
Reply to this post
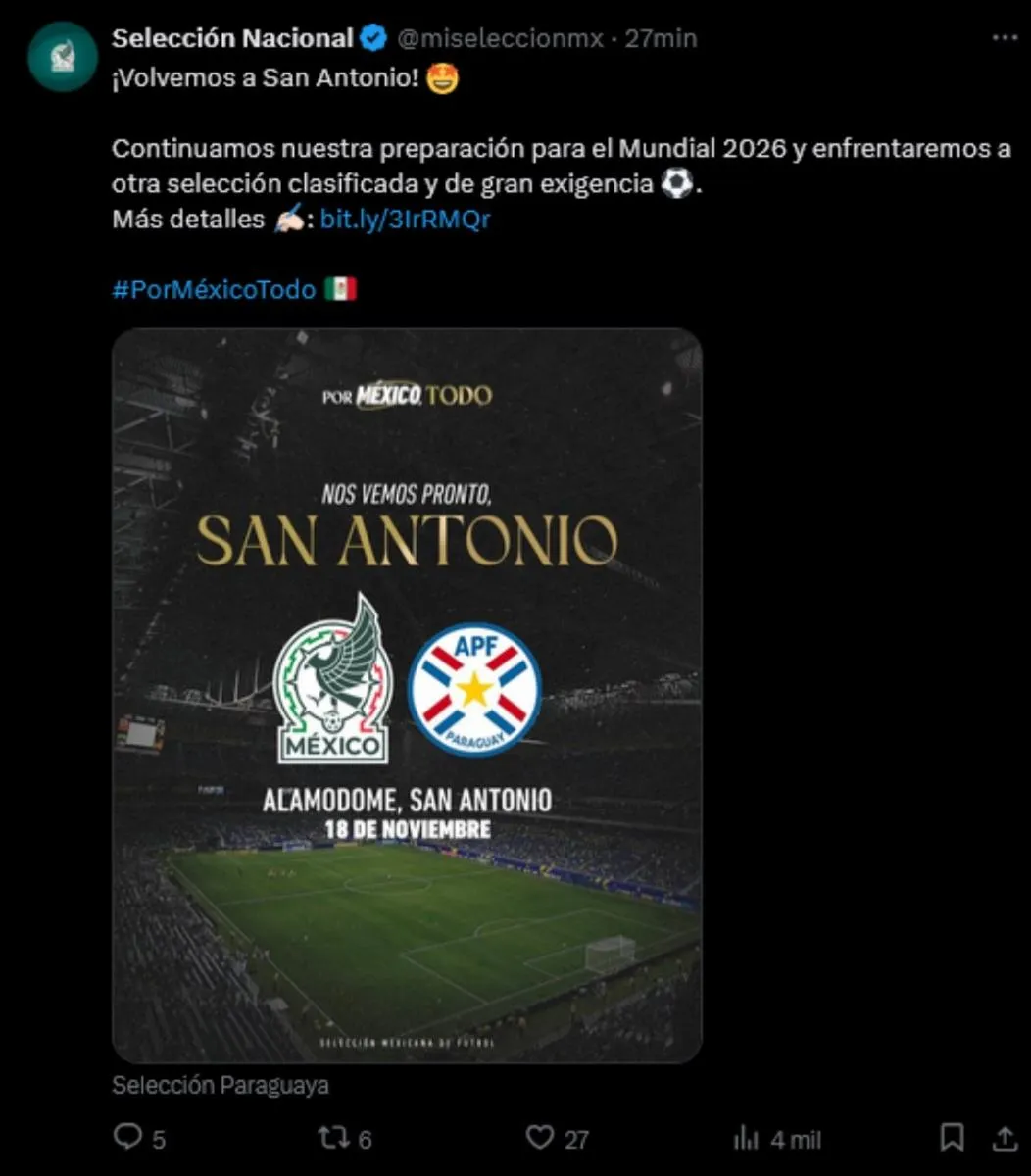coord(128,1137)
